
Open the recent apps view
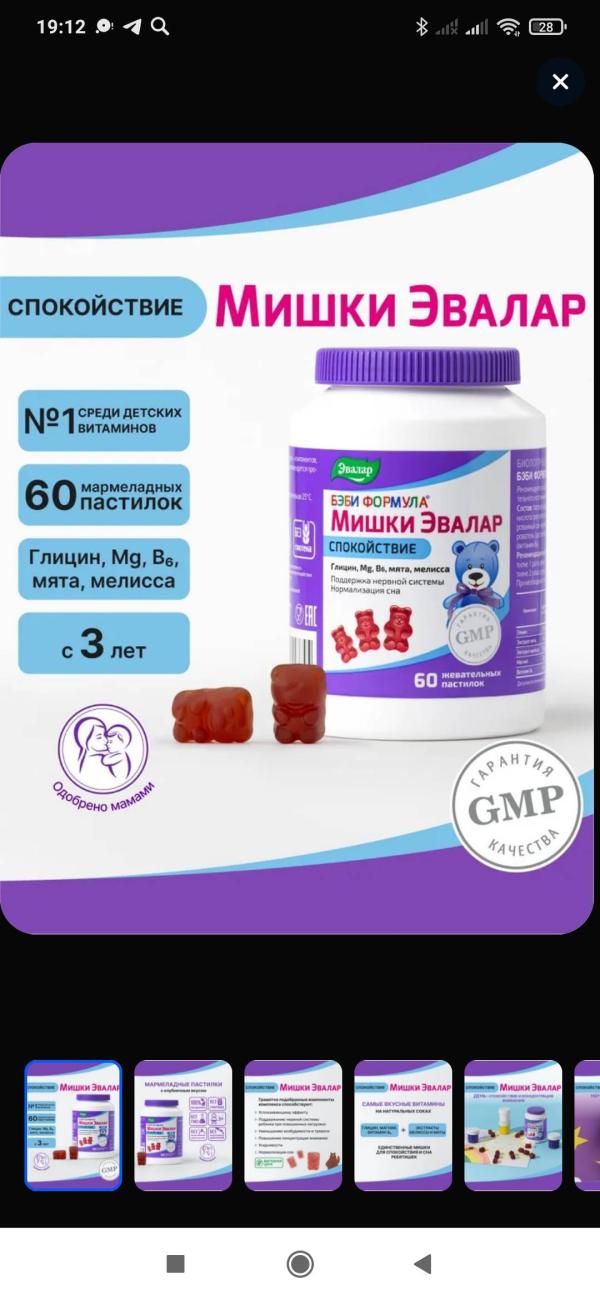(175, 1264)
